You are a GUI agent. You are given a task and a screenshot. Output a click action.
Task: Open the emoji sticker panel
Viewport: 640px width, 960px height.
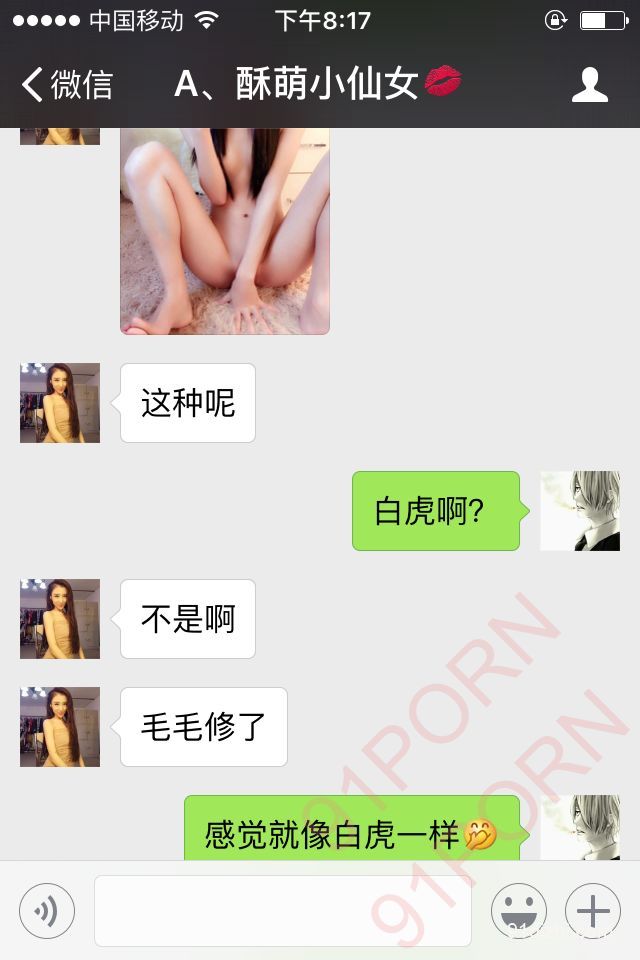click(x=518, y=911)
